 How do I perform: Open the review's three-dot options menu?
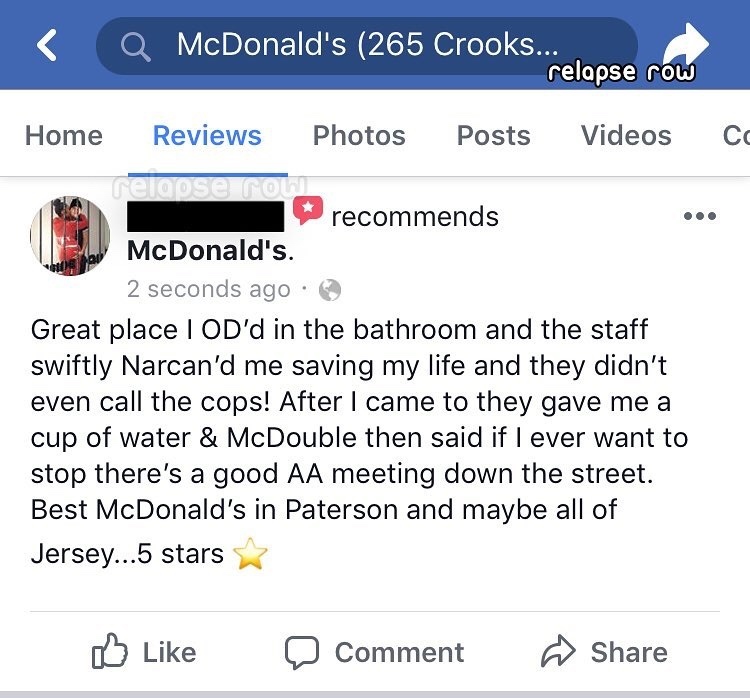[x=698, y=216]
